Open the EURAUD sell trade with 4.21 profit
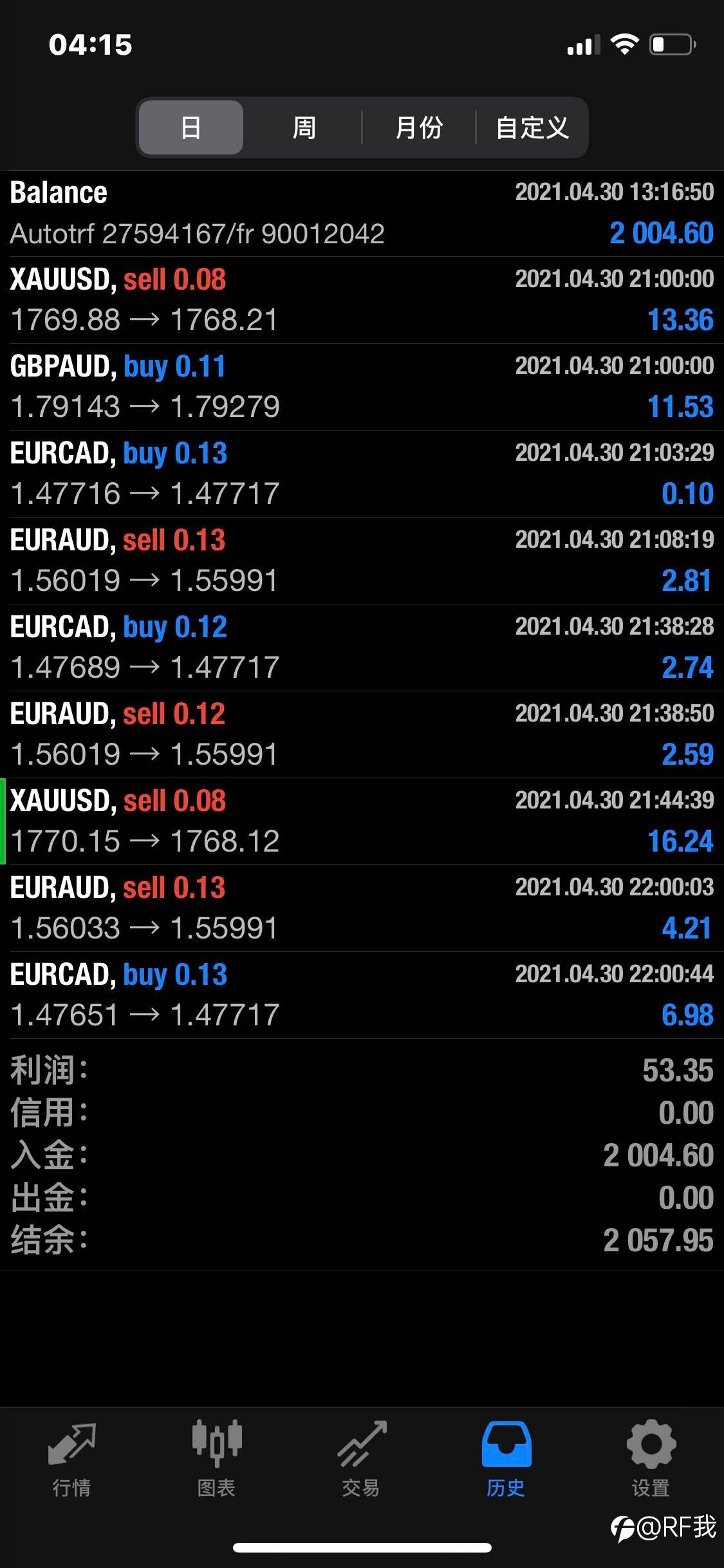This screenshot has width=724, height=1568. 362,908
